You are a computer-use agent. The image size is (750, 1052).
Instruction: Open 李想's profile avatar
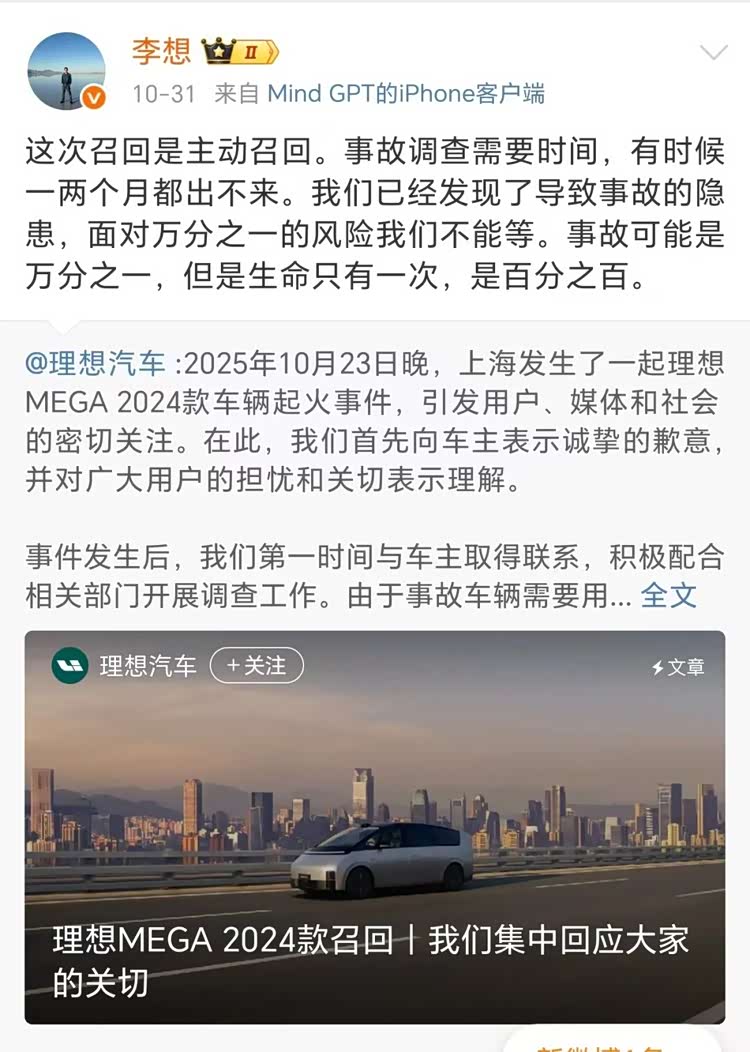pos(66,71)
